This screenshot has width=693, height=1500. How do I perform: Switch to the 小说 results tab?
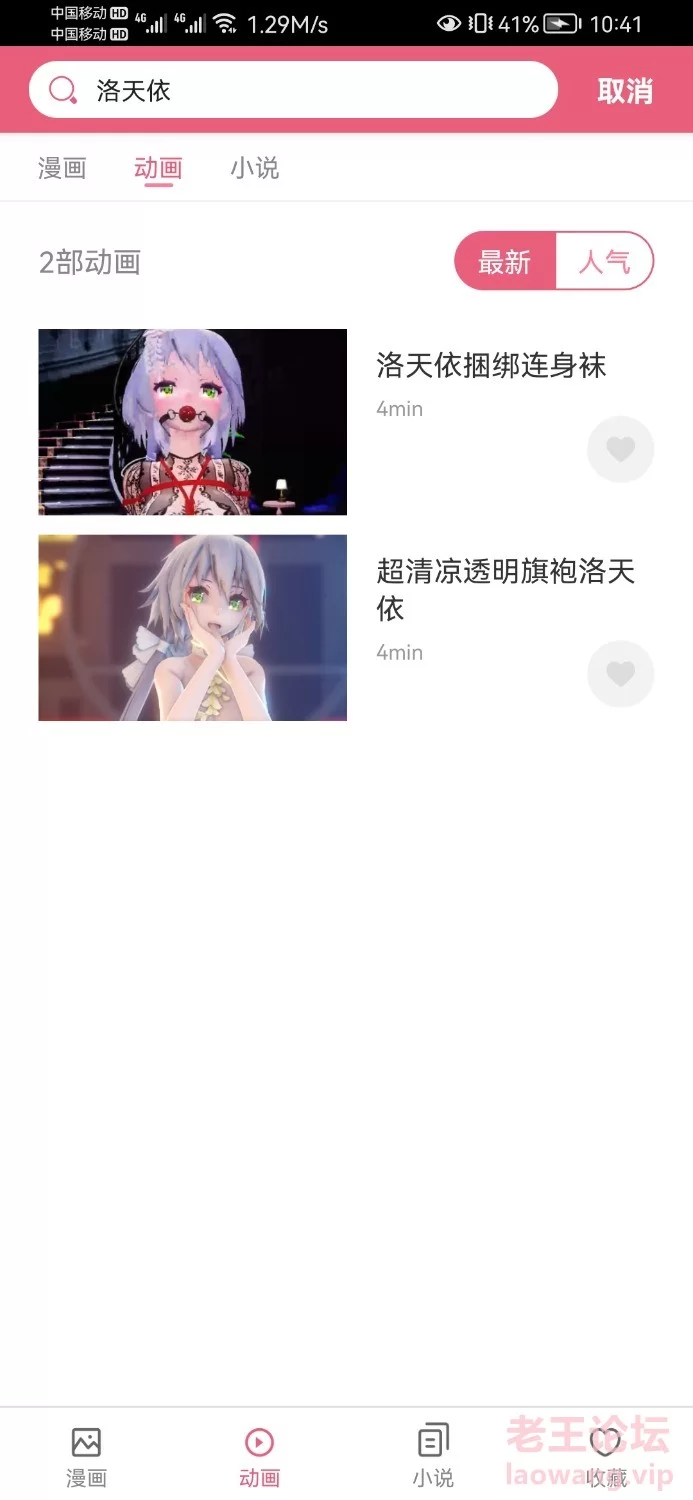(254, 168)
